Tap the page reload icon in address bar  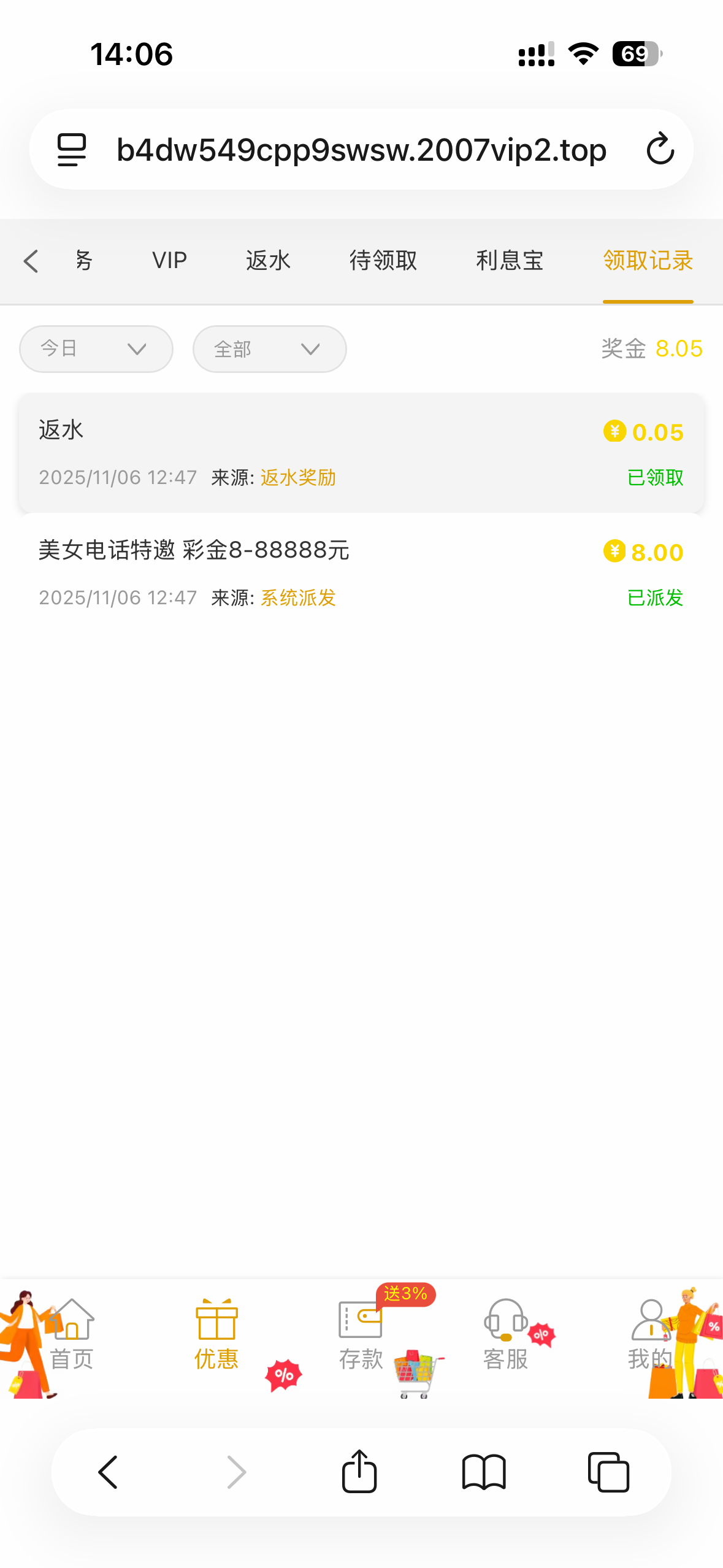click(659, 149)
